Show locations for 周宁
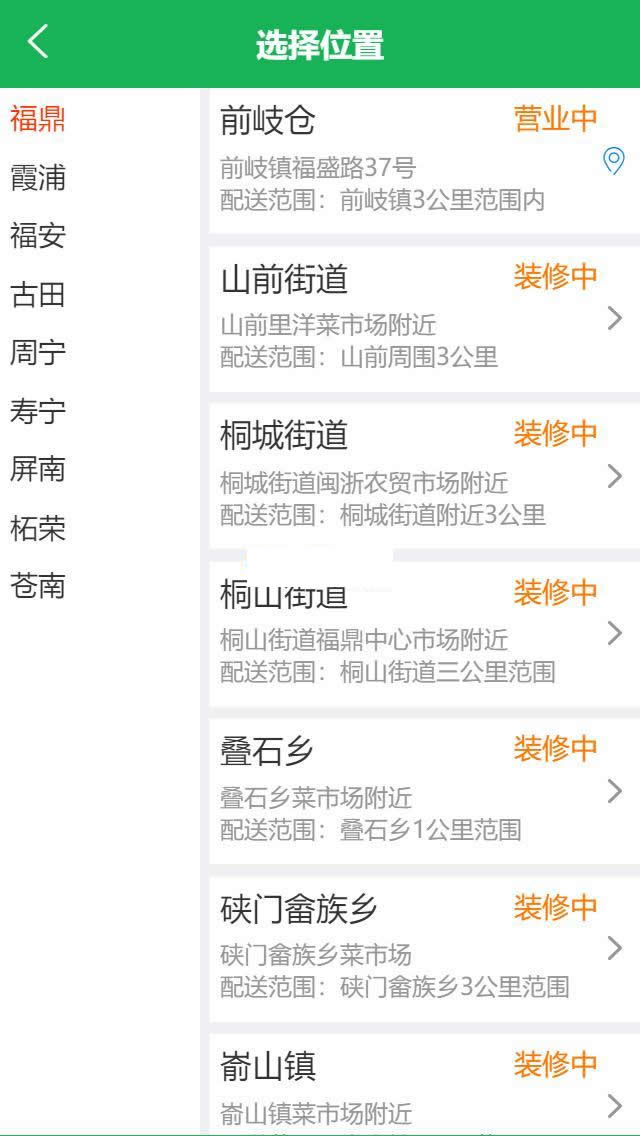This screenshot has height=1136, width=640. point(38,352)
